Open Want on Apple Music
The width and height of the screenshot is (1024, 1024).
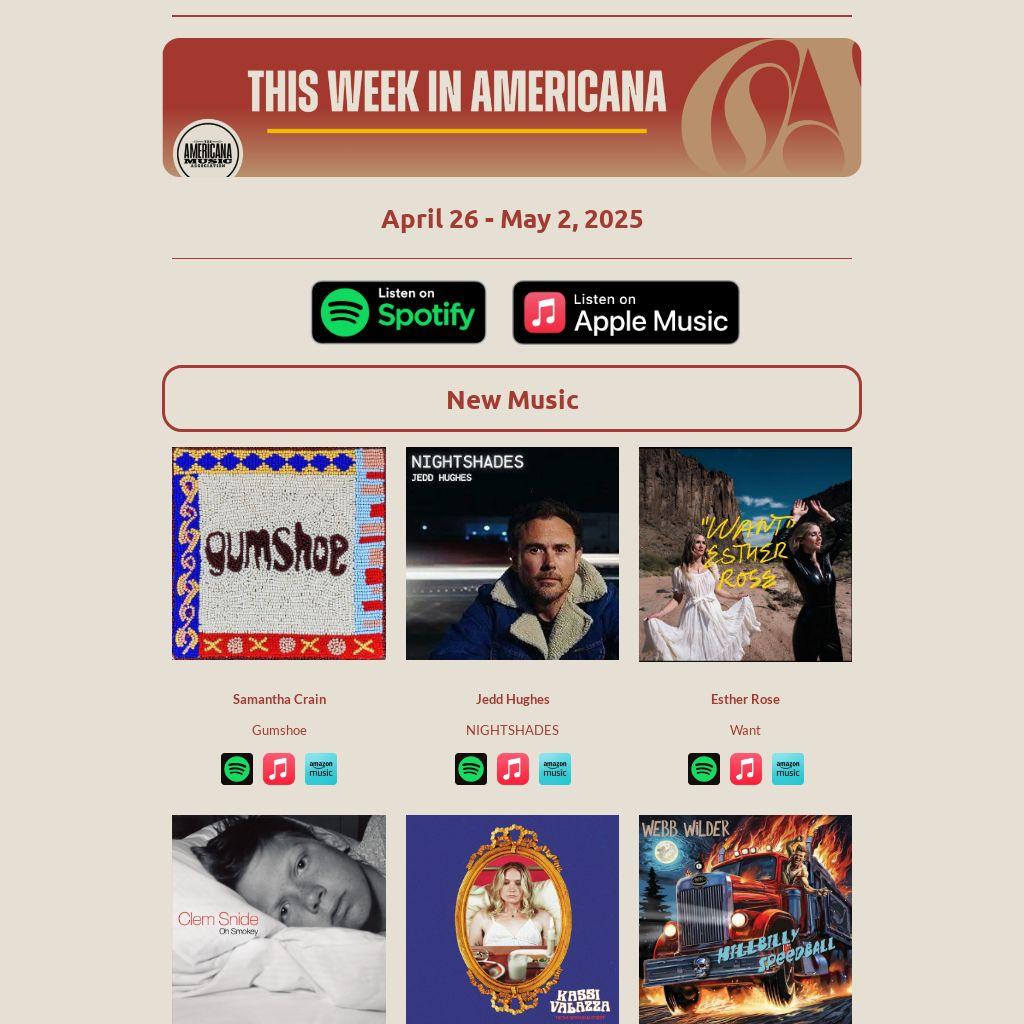pyautogui.click(x=746, y=769)
